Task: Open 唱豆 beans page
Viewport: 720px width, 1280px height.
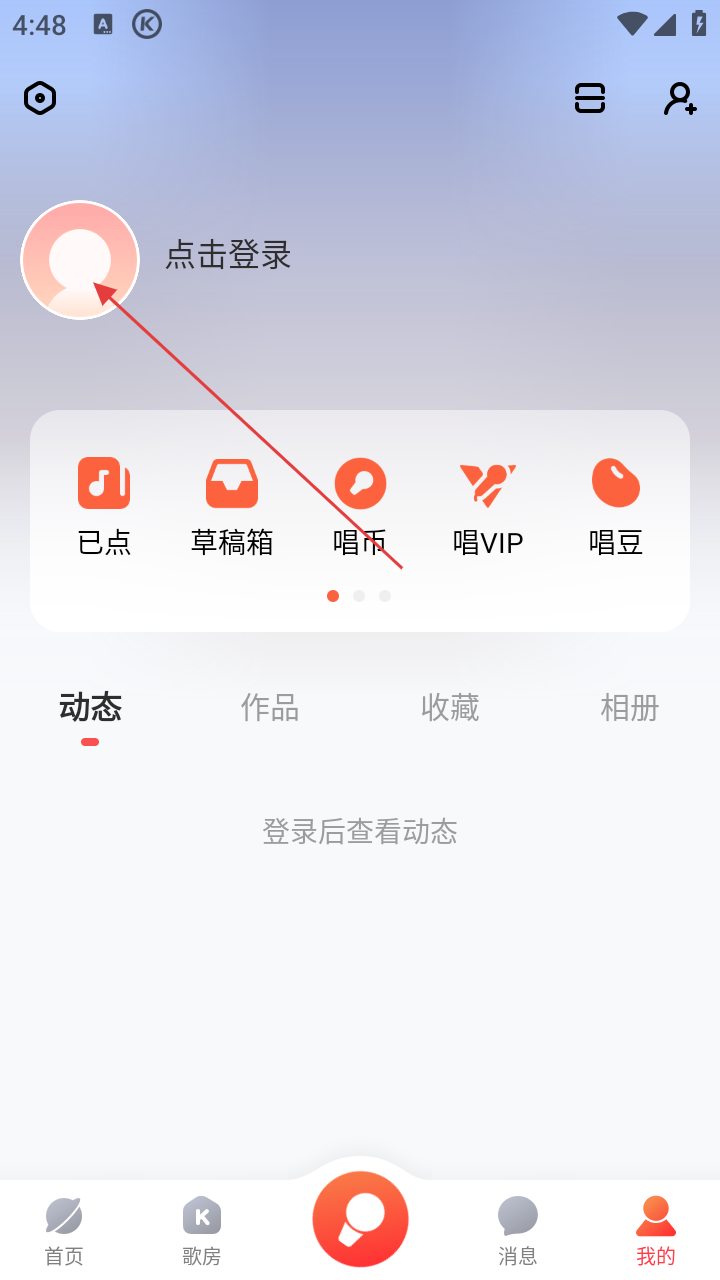Action: coord(616,507)
